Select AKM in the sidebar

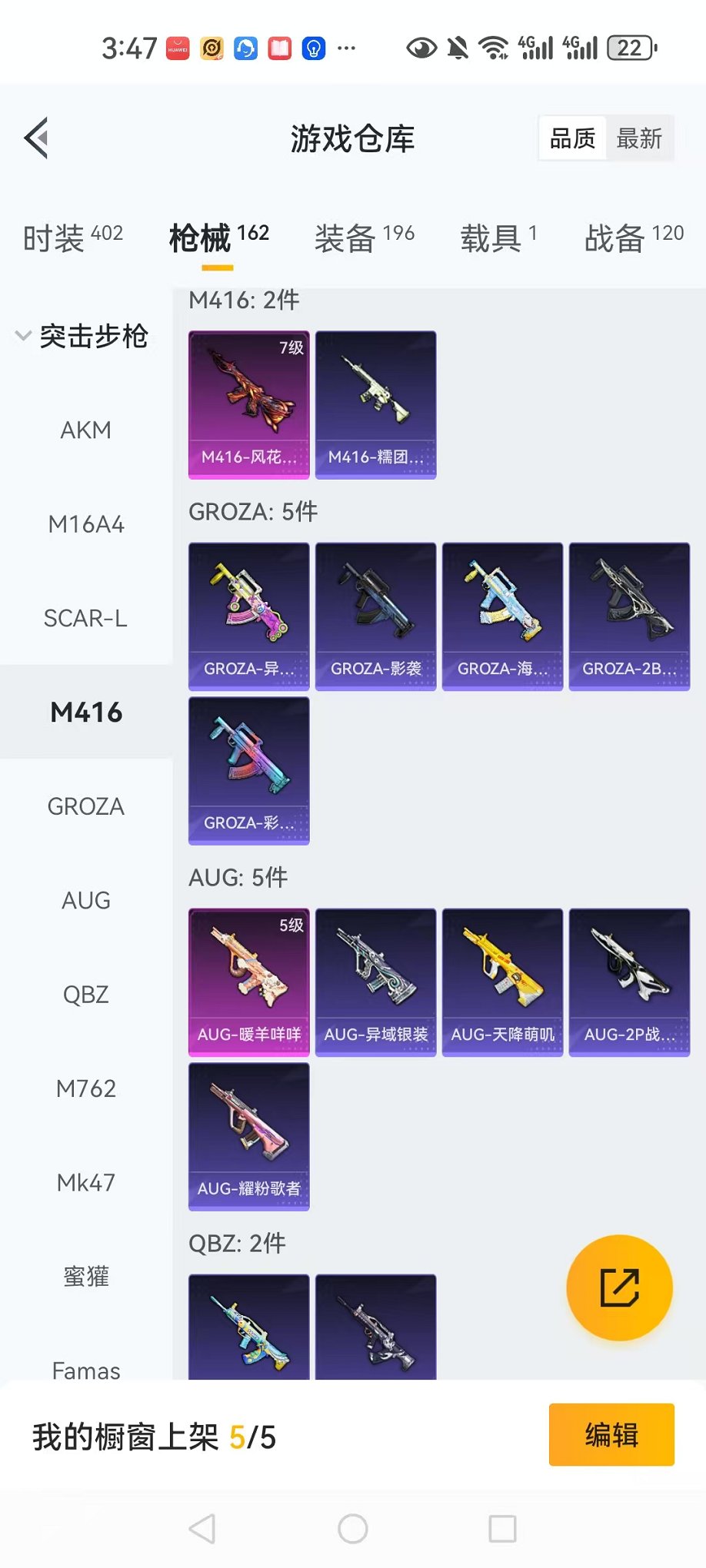(86, 430)
